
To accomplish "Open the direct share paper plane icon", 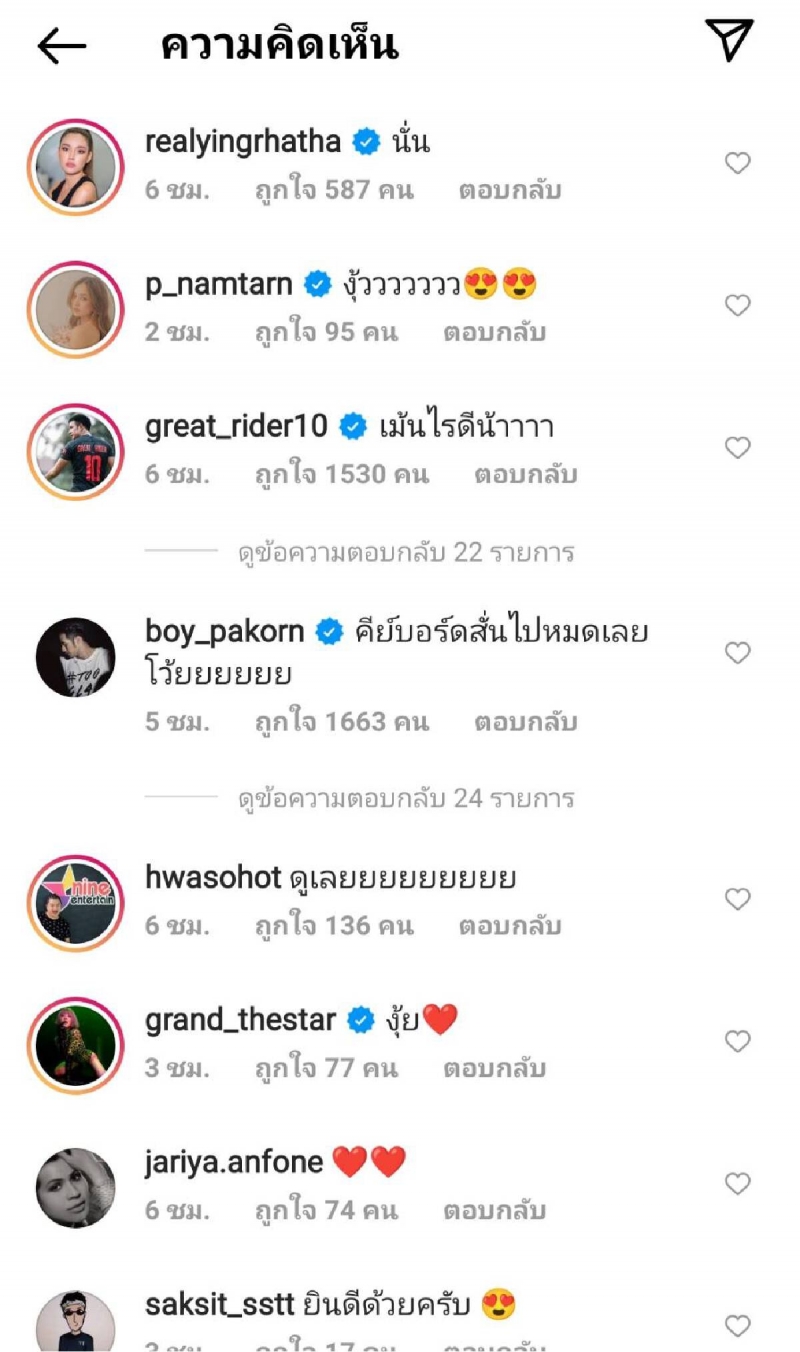I will point(729,40).
